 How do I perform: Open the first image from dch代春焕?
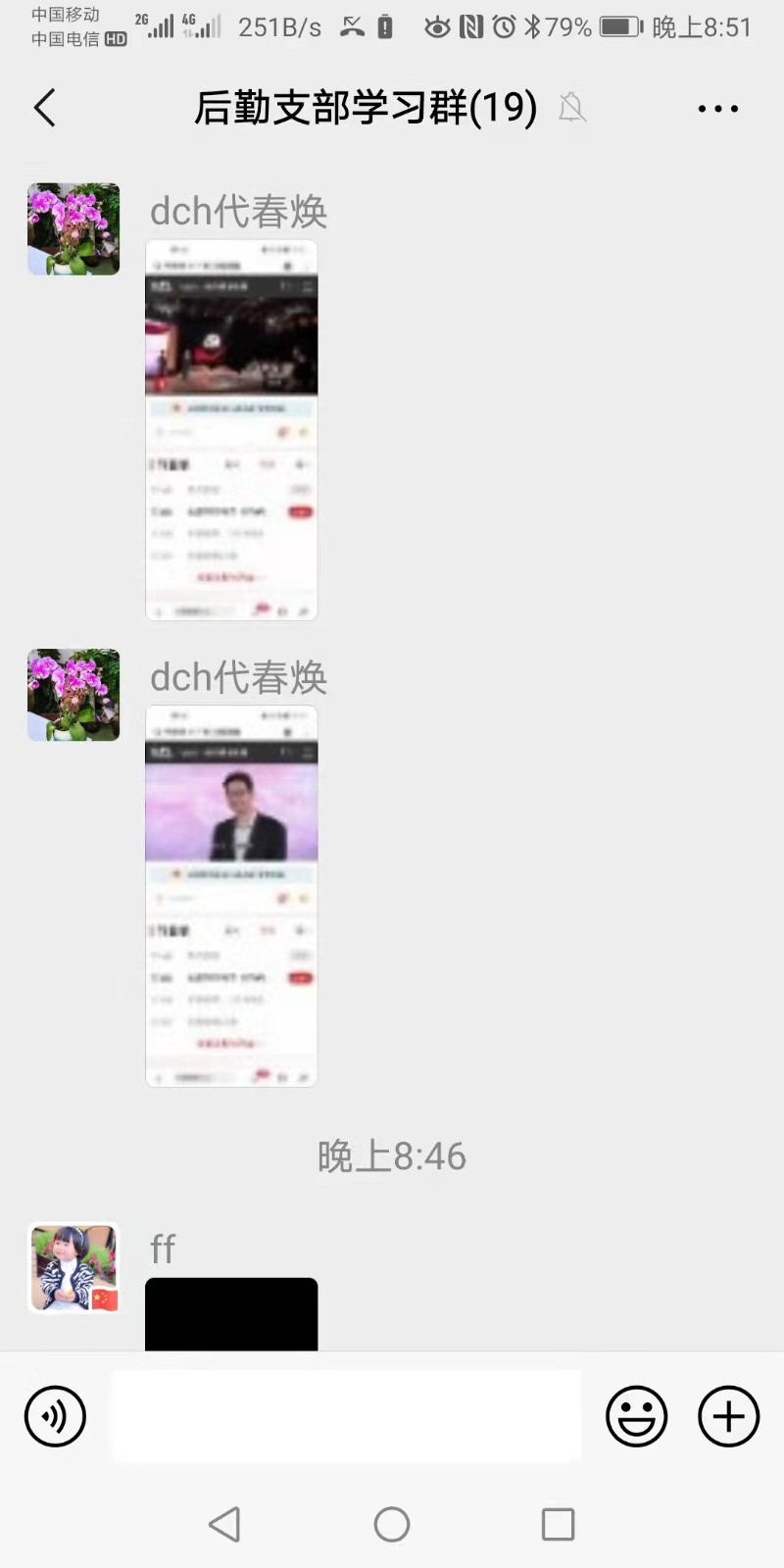[x=231, y=430]
